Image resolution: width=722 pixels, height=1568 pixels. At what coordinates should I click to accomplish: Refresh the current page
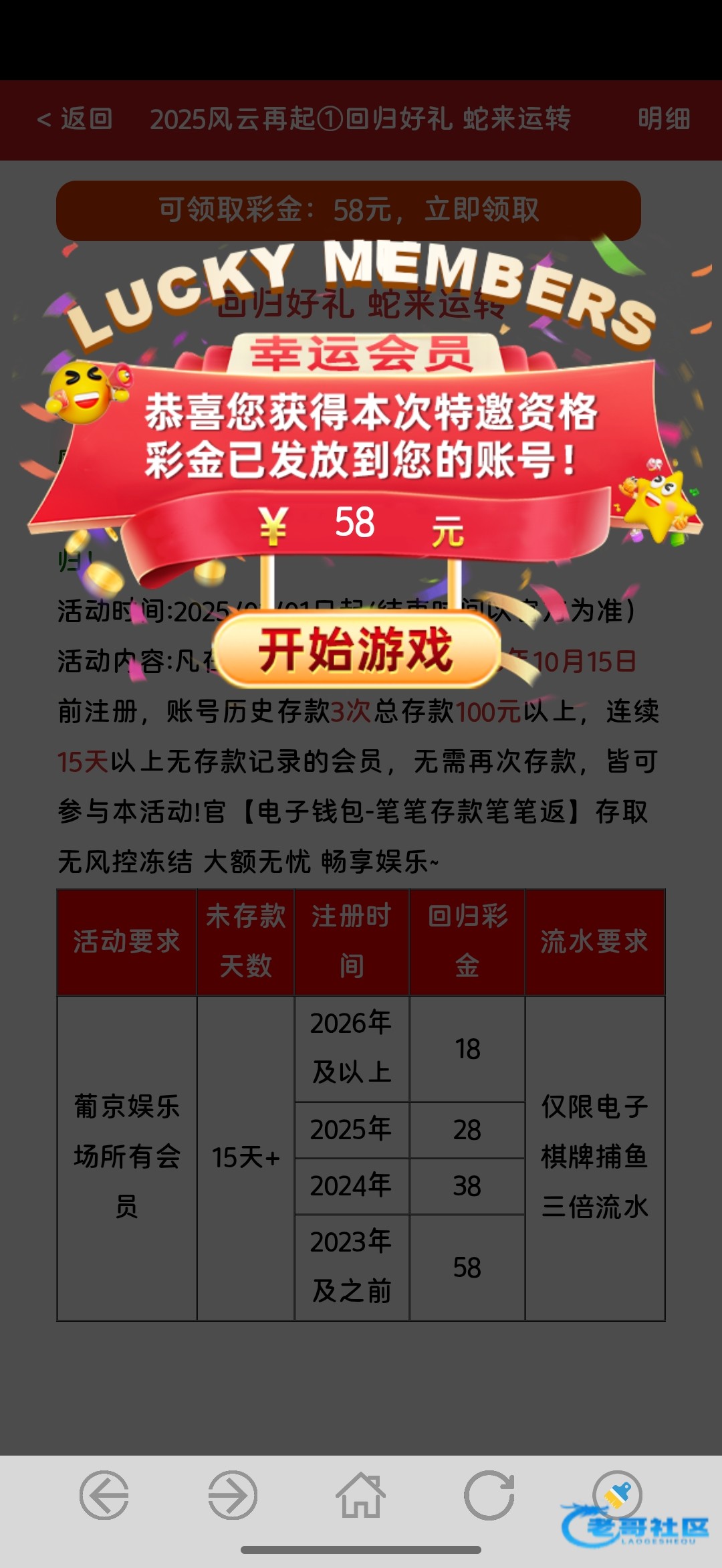tap(489, 1495)
